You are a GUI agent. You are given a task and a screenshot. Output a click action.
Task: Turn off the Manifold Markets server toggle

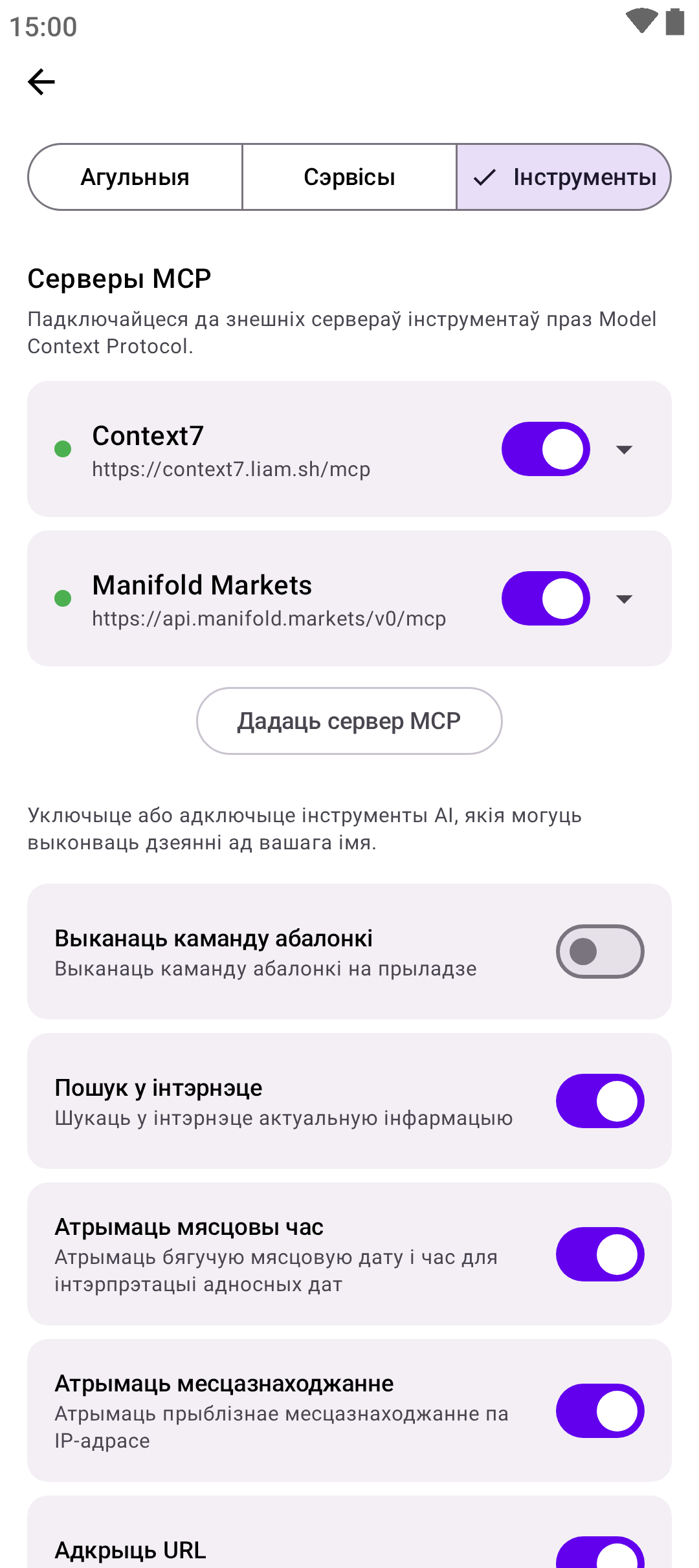pos(546,598)
